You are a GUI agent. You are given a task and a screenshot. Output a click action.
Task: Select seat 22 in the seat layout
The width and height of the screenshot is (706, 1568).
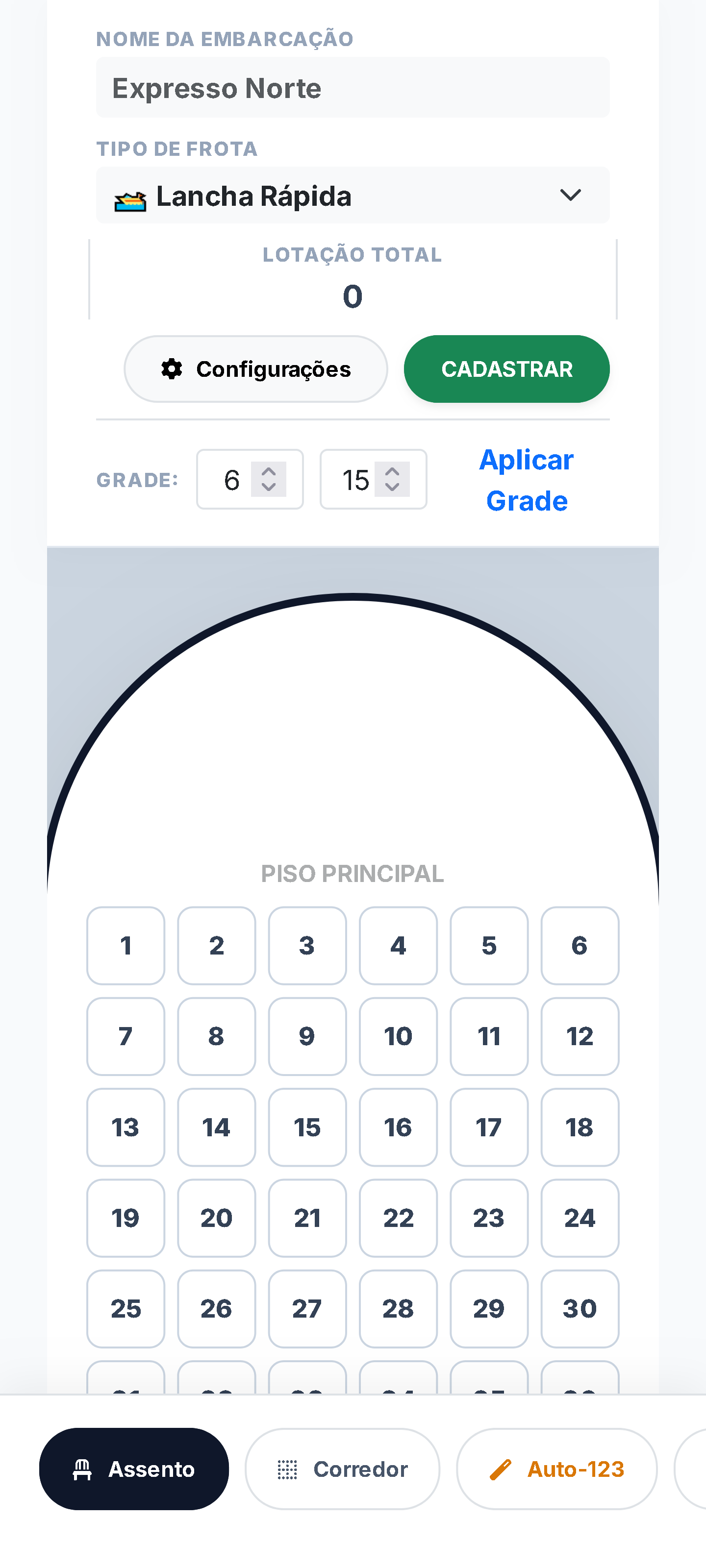pyautogui.click(x=398, y=1218)
